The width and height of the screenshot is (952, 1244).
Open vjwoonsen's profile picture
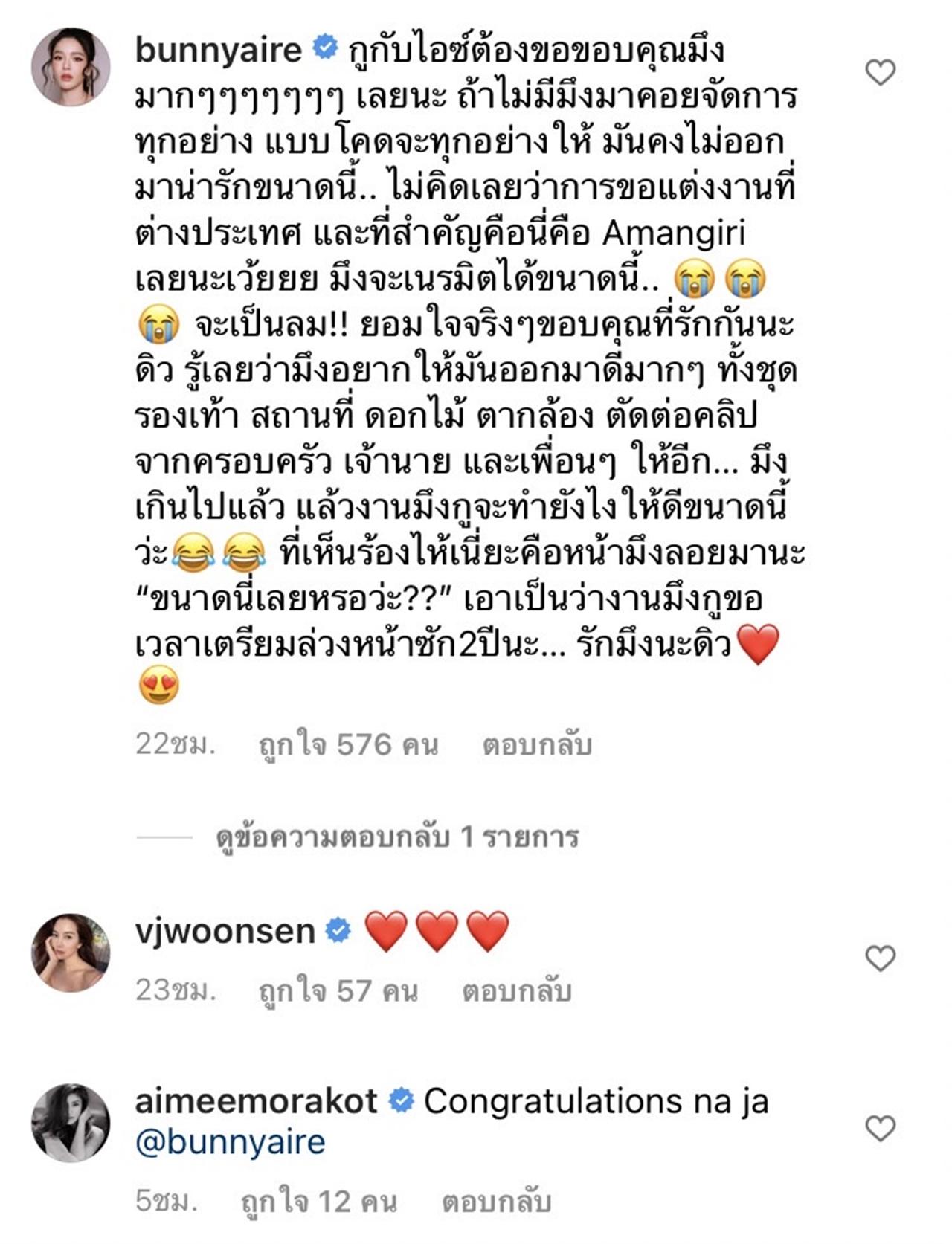pos(71,953)
